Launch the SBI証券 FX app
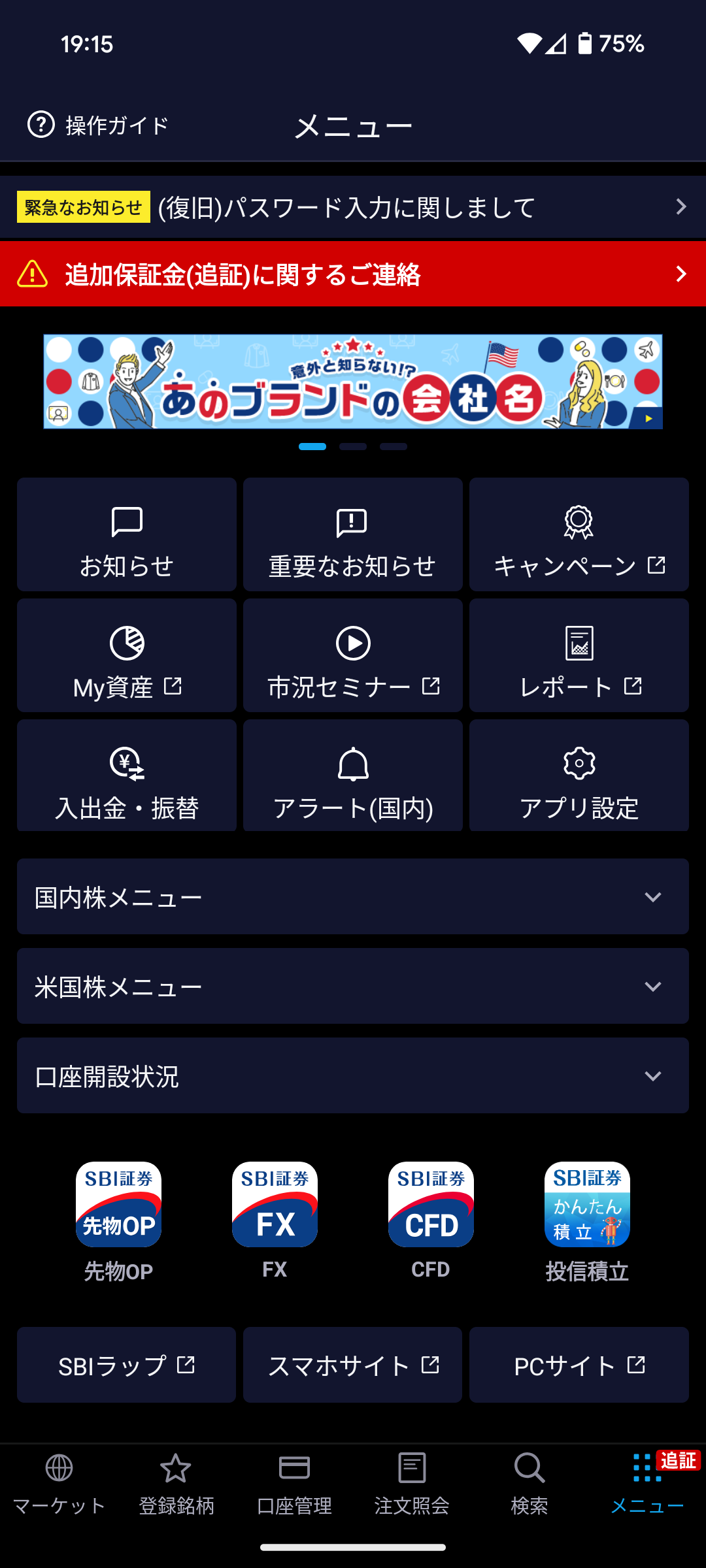706x1568 pixels. (x=275, y=1205)
